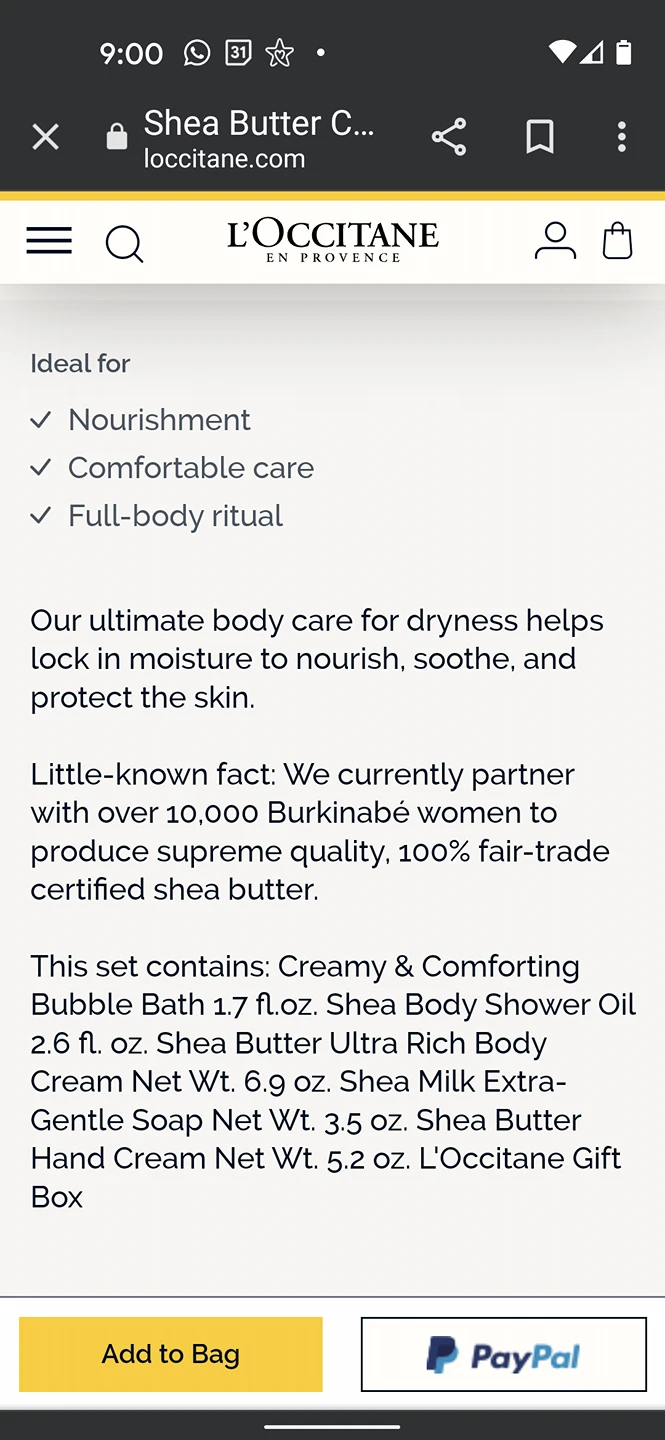Open the account profile icon
665x1440 pixels.
coord(555,241)
